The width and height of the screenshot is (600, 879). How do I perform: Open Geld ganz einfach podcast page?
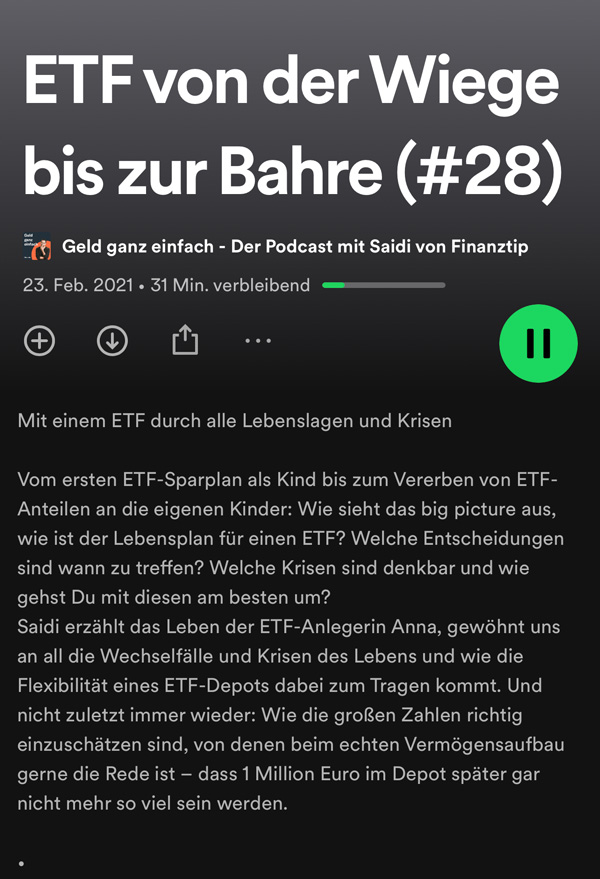point(295,246)
